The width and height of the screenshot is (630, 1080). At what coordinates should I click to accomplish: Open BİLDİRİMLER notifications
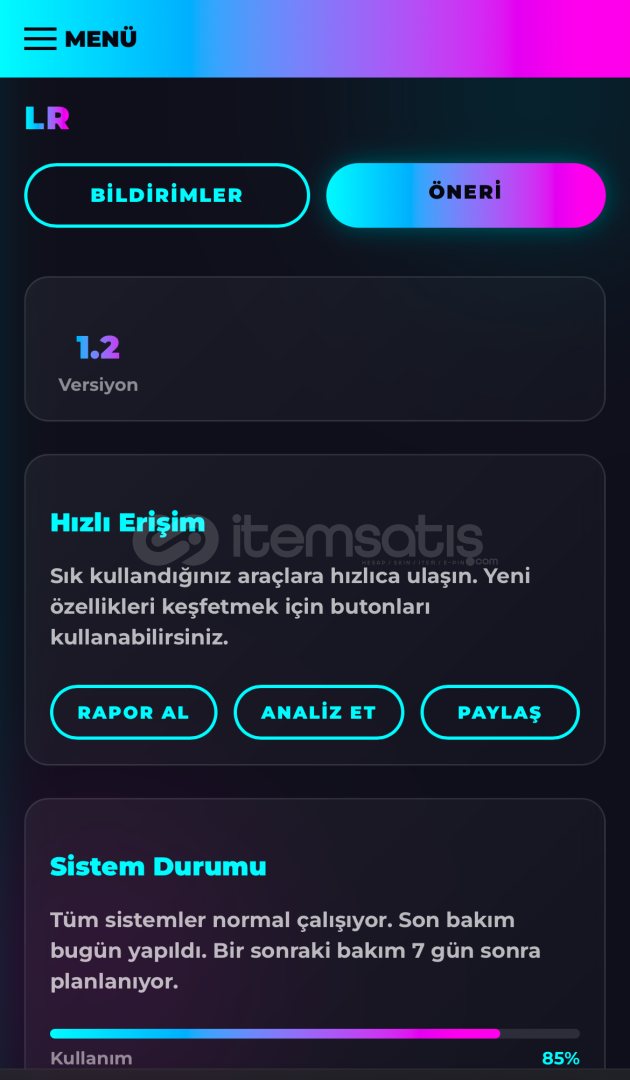(x=167, y=196)
